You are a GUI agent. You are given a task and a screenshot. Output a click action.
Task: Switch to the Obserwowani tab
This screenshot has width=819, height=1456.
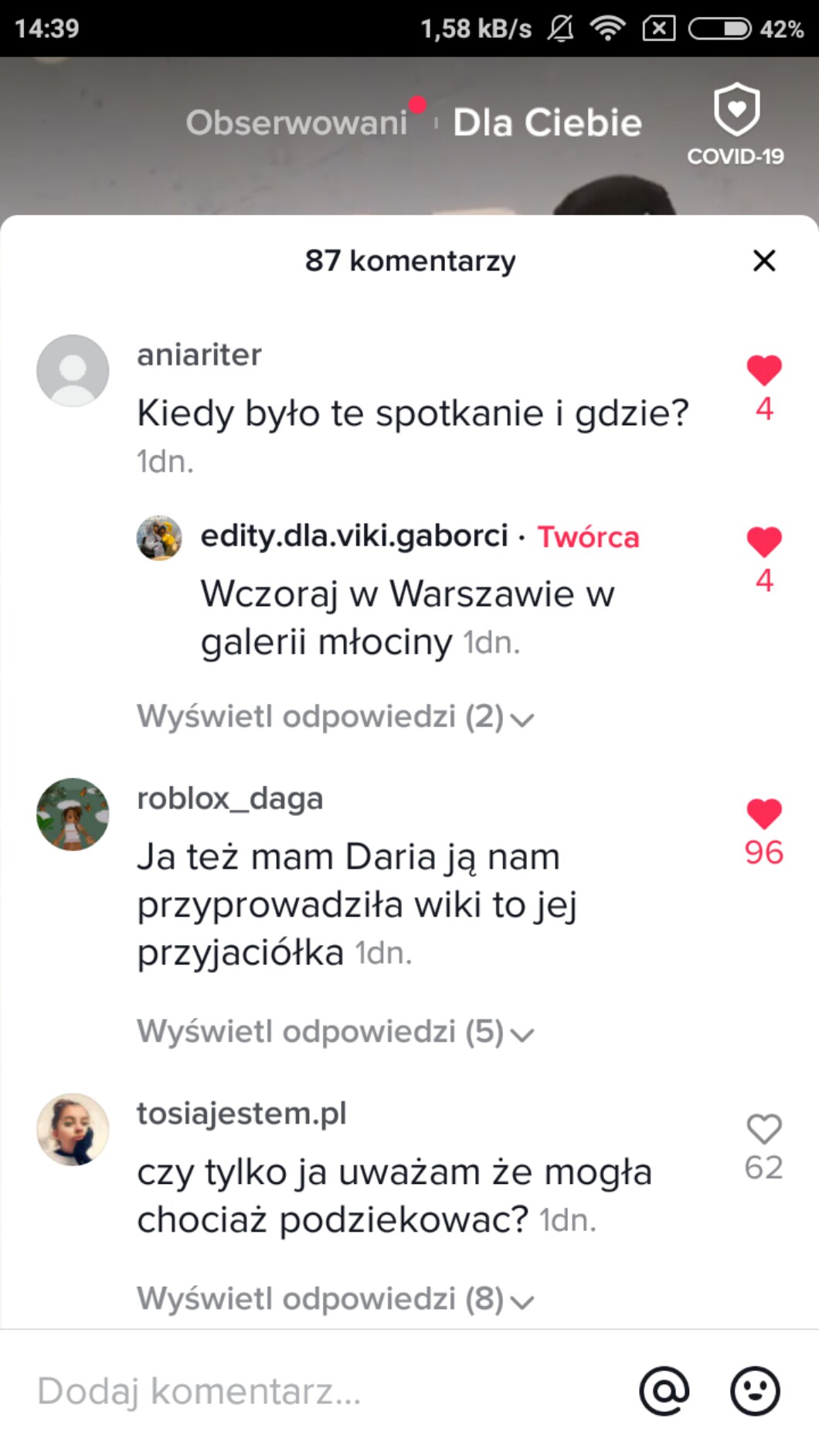pos(297,122)
